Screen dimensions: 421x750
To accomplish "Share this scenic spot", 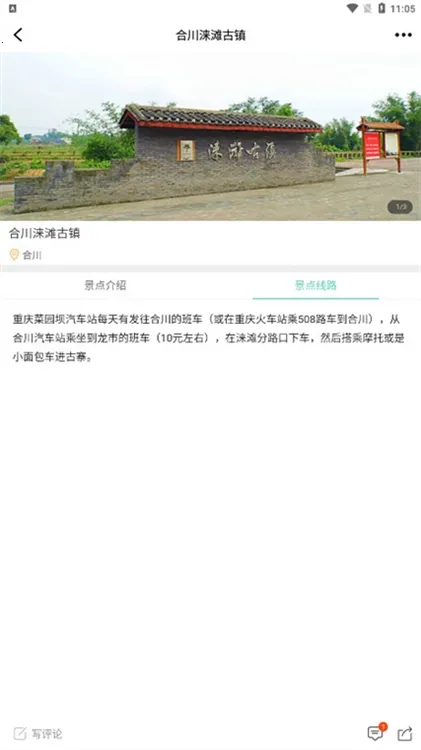I will coord(405,733).
